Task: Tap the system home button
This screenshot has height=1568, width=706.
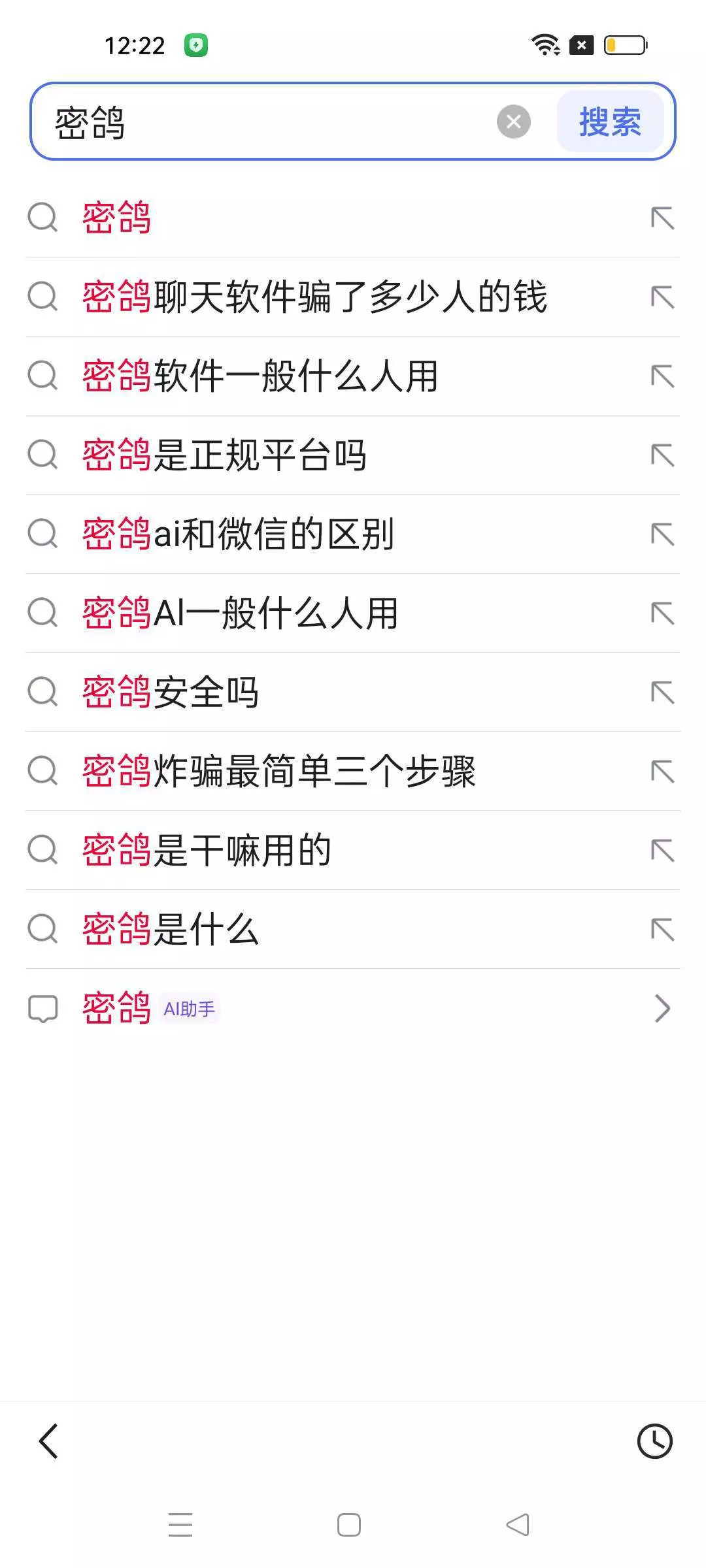Action: click(349, 1525)
